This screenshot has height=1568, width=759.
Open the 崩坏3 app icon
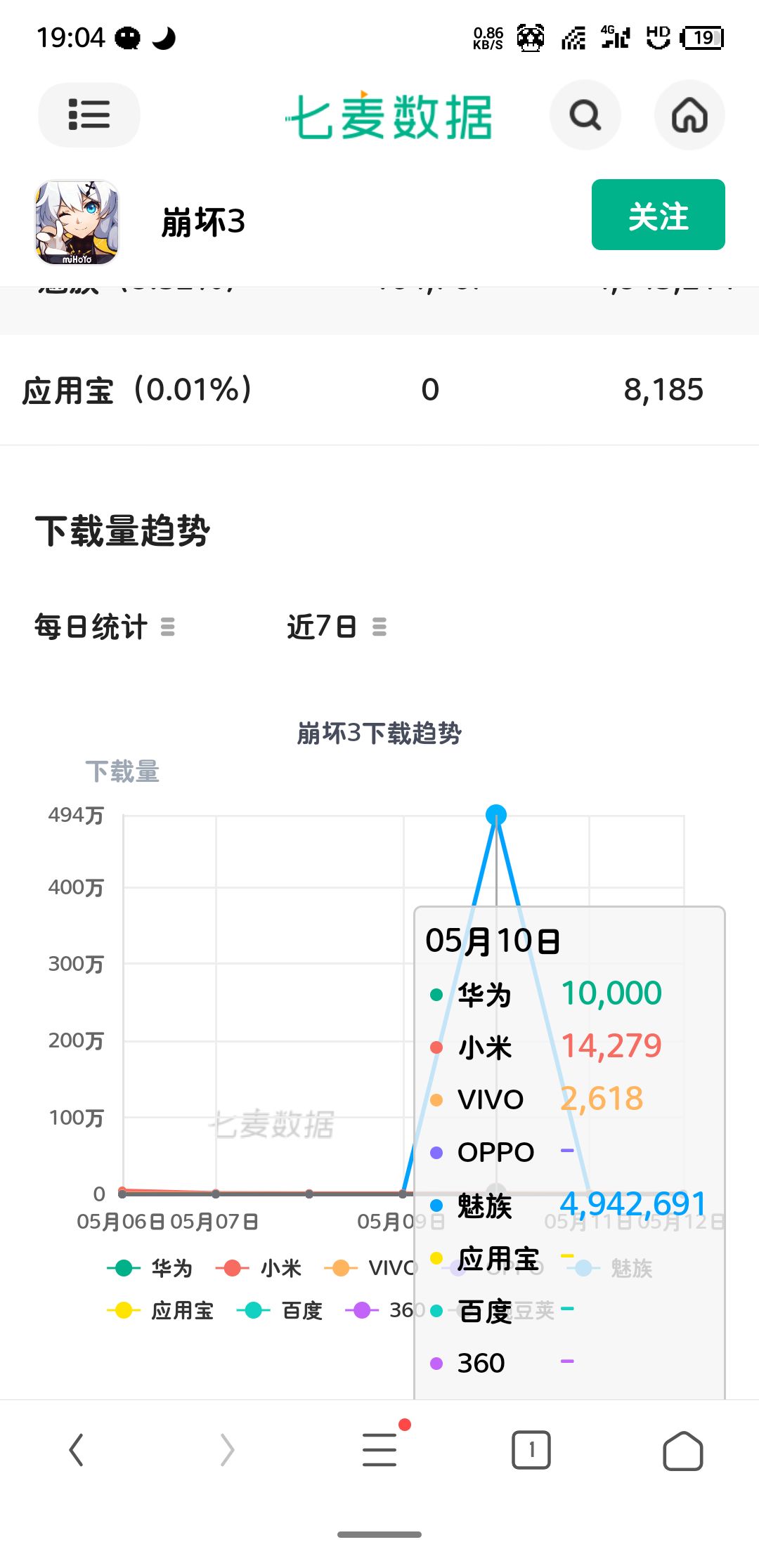pos(77,222)
